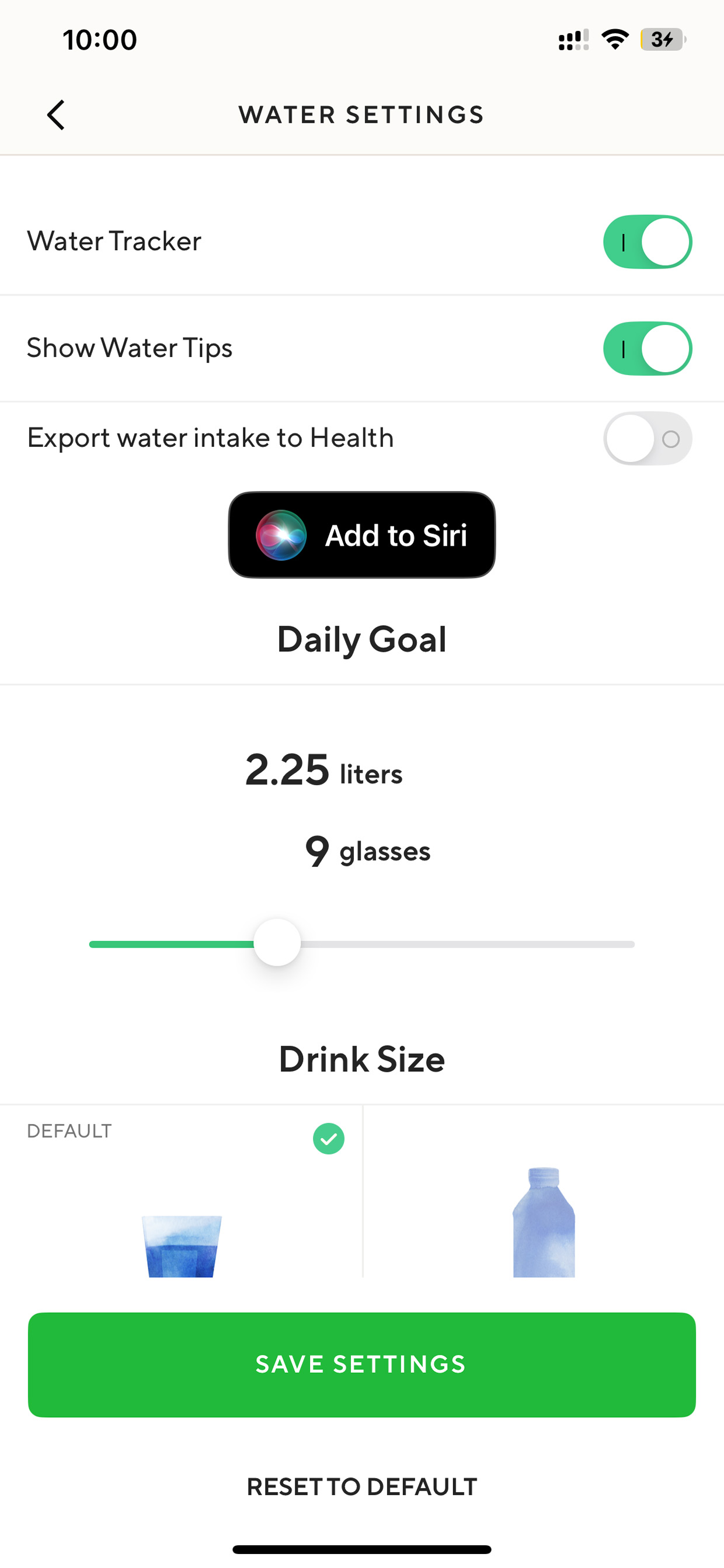Disable Show Water Tips
This screenshot has height=1568, width=724.
click(x=648, y=348)
